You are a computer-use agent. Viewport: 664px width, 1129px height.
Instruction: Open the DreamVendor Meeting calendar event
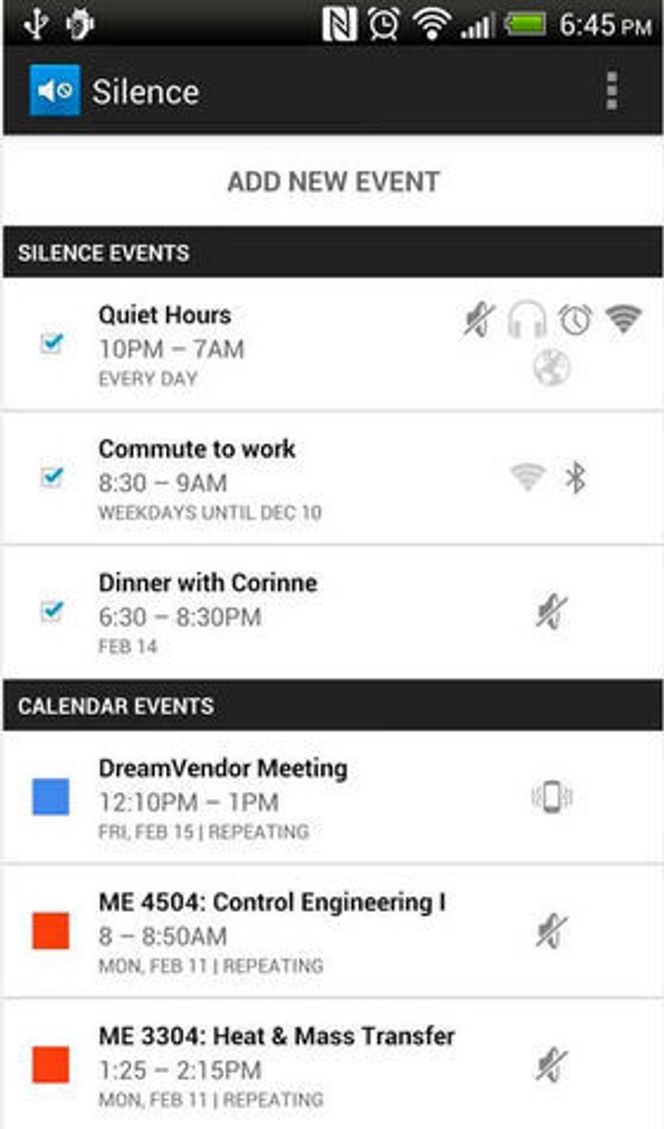point(333,798)
